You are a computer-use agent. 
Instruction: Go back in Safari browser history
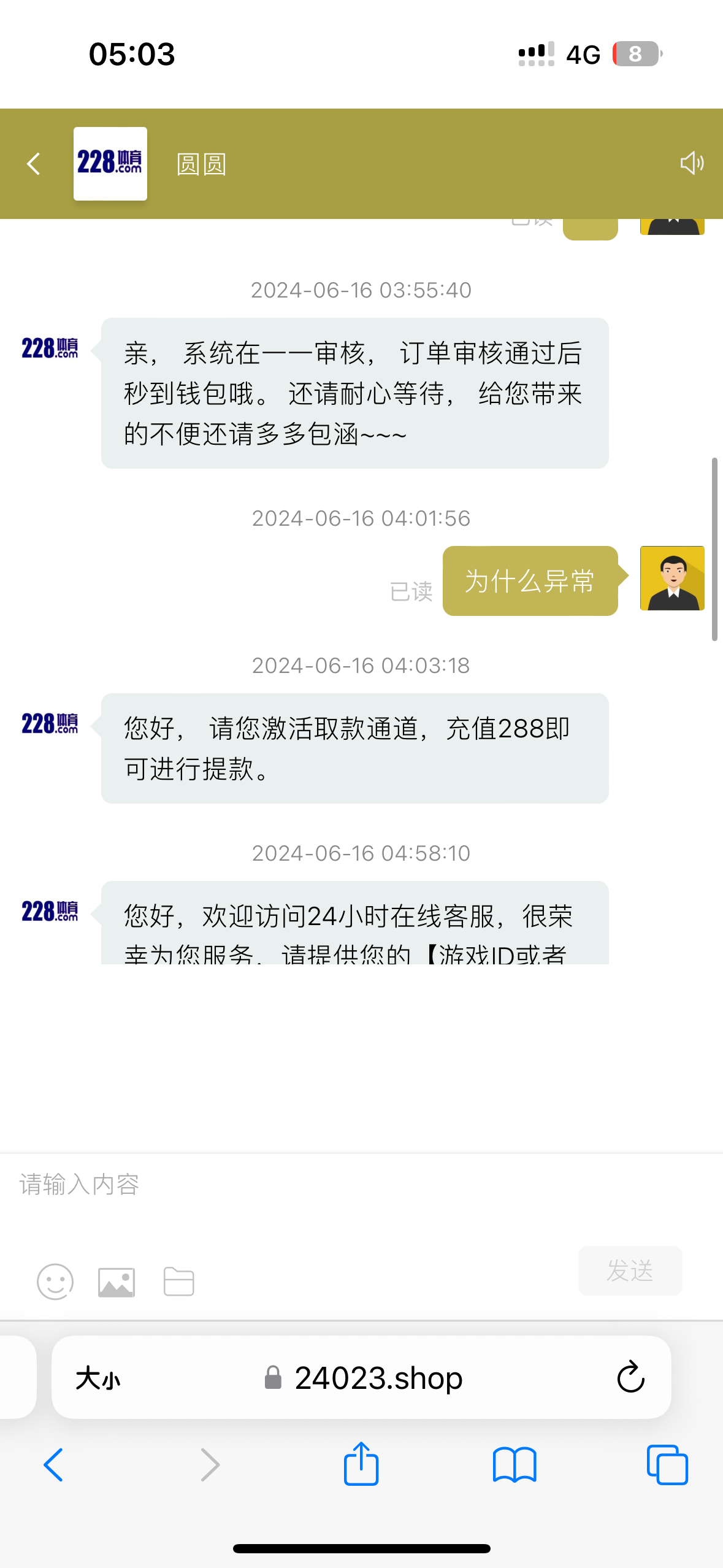(54, 1465)
